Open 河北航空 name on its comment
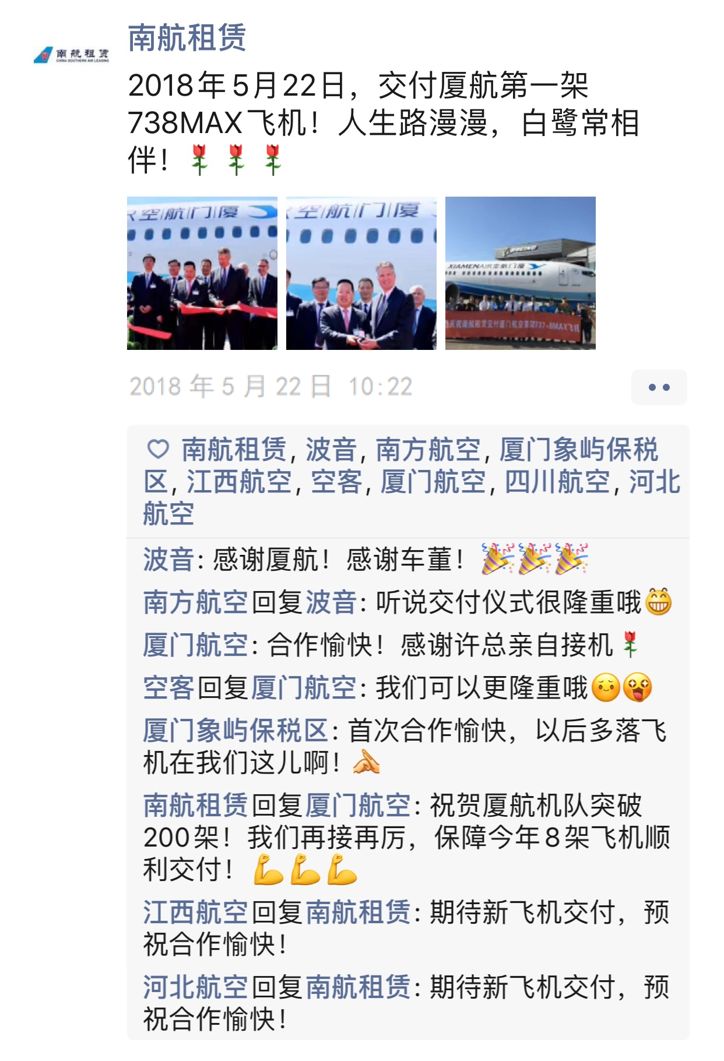The width and height of the screenshot is (724, 1061). [x=195, y=987]
